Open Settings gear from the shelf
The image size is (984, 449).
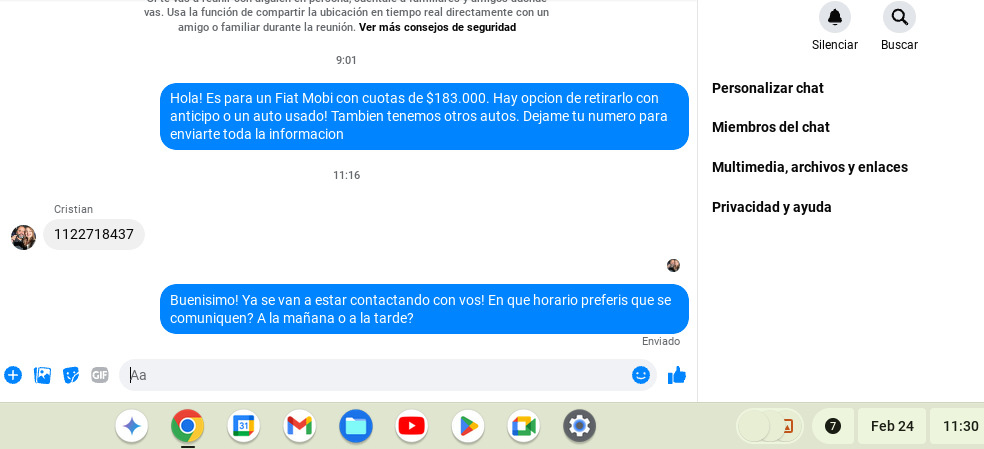[x=579, y=426]
